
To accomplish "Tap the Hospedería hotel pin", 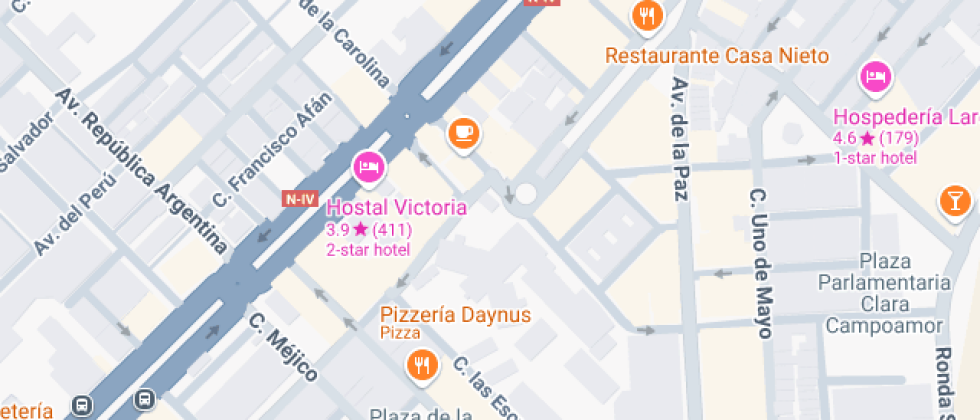I will point(875,78).
